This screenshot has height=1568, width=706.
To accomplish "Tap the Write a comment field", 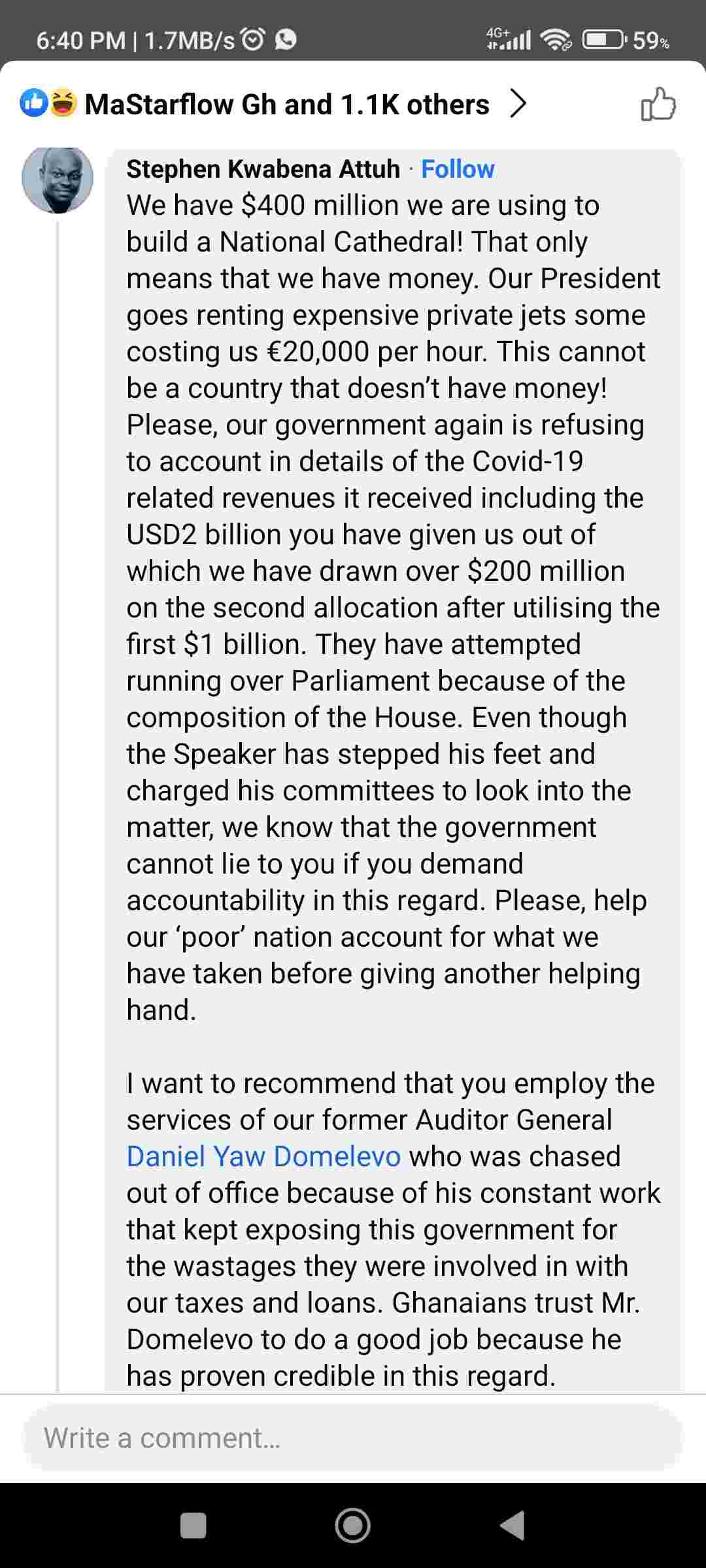I will click(x=353, y=1437).
